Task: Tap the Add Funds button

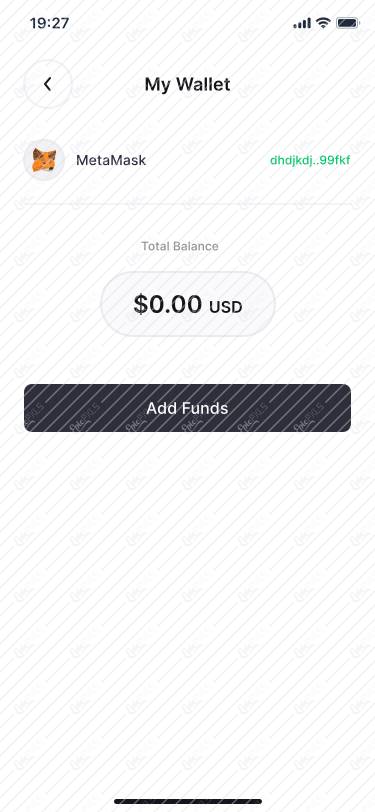Action: (x=187, y=408)
